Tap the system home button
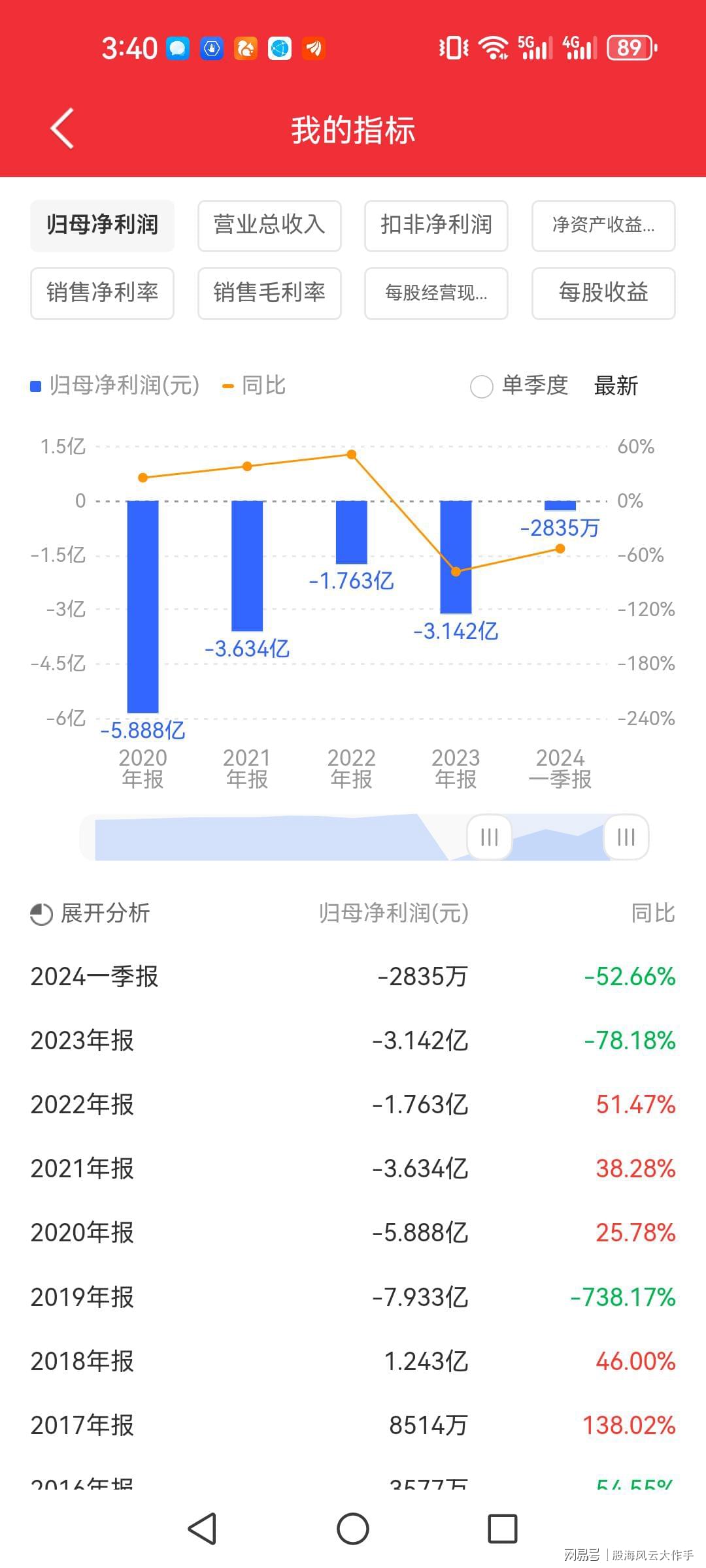The width and height of the screenshot is (706, 1568). 353,1529
